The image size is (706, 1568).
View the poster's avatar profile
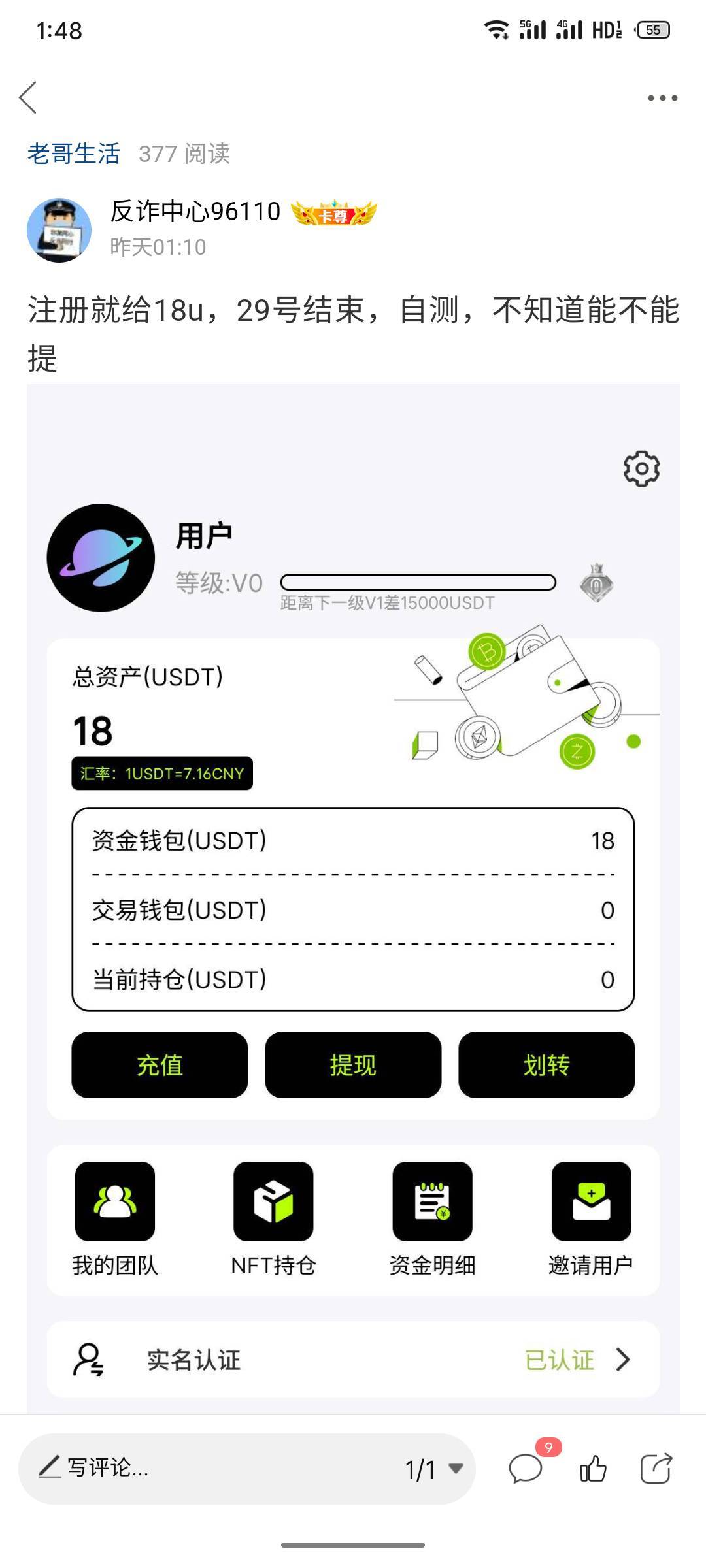tap(59, 230)
